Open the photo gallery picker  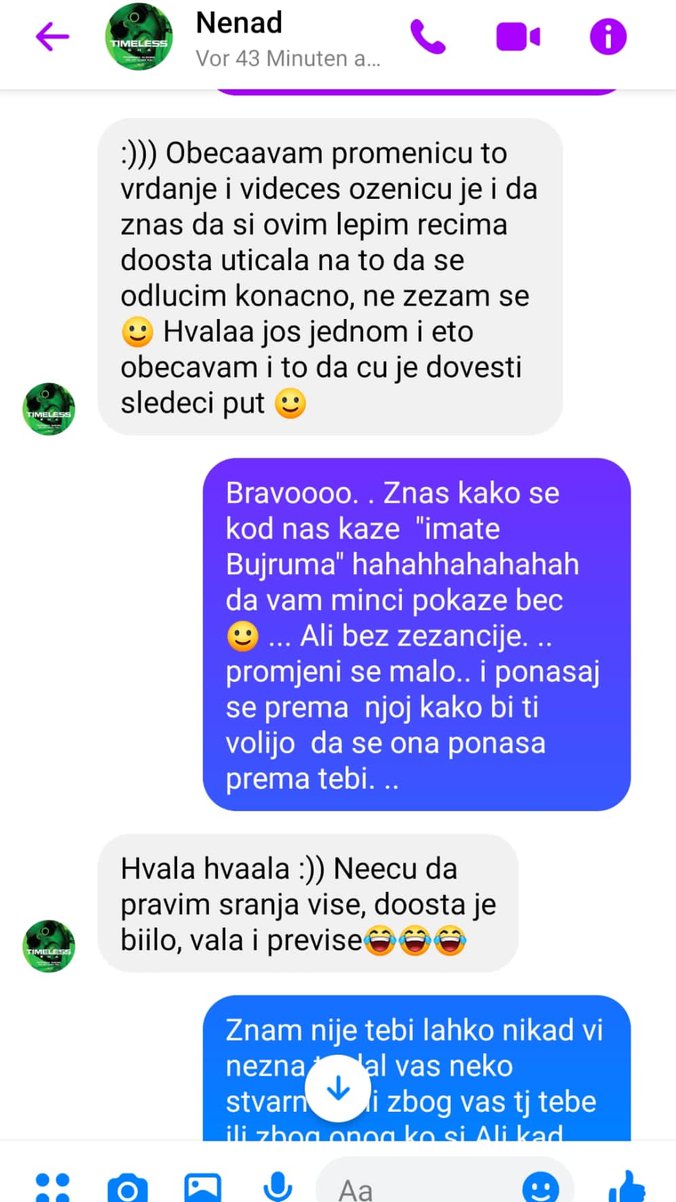202,1187
